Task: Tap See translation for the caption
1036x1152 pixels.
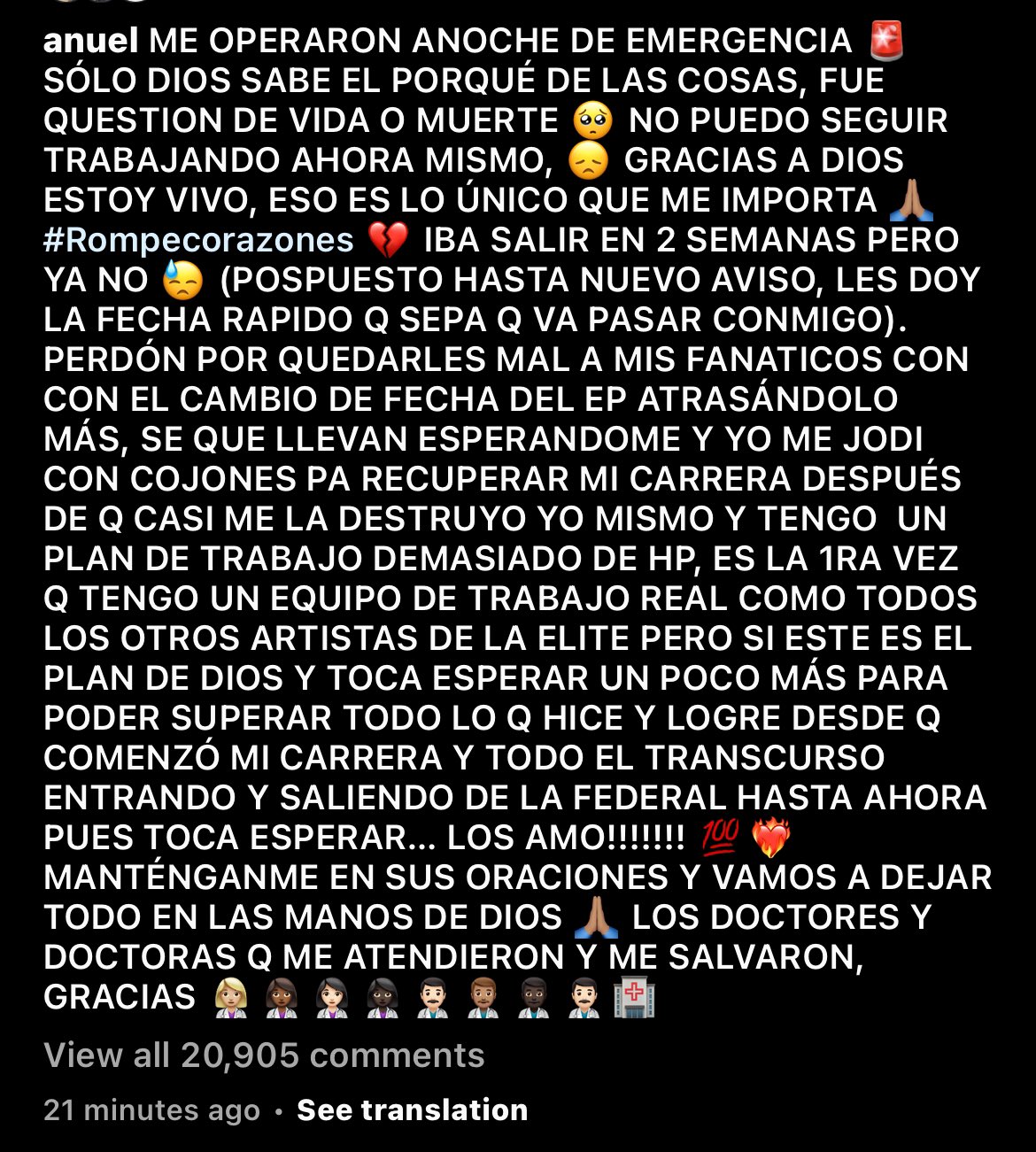Action: pyautogui.click(x=412, y=1109)
